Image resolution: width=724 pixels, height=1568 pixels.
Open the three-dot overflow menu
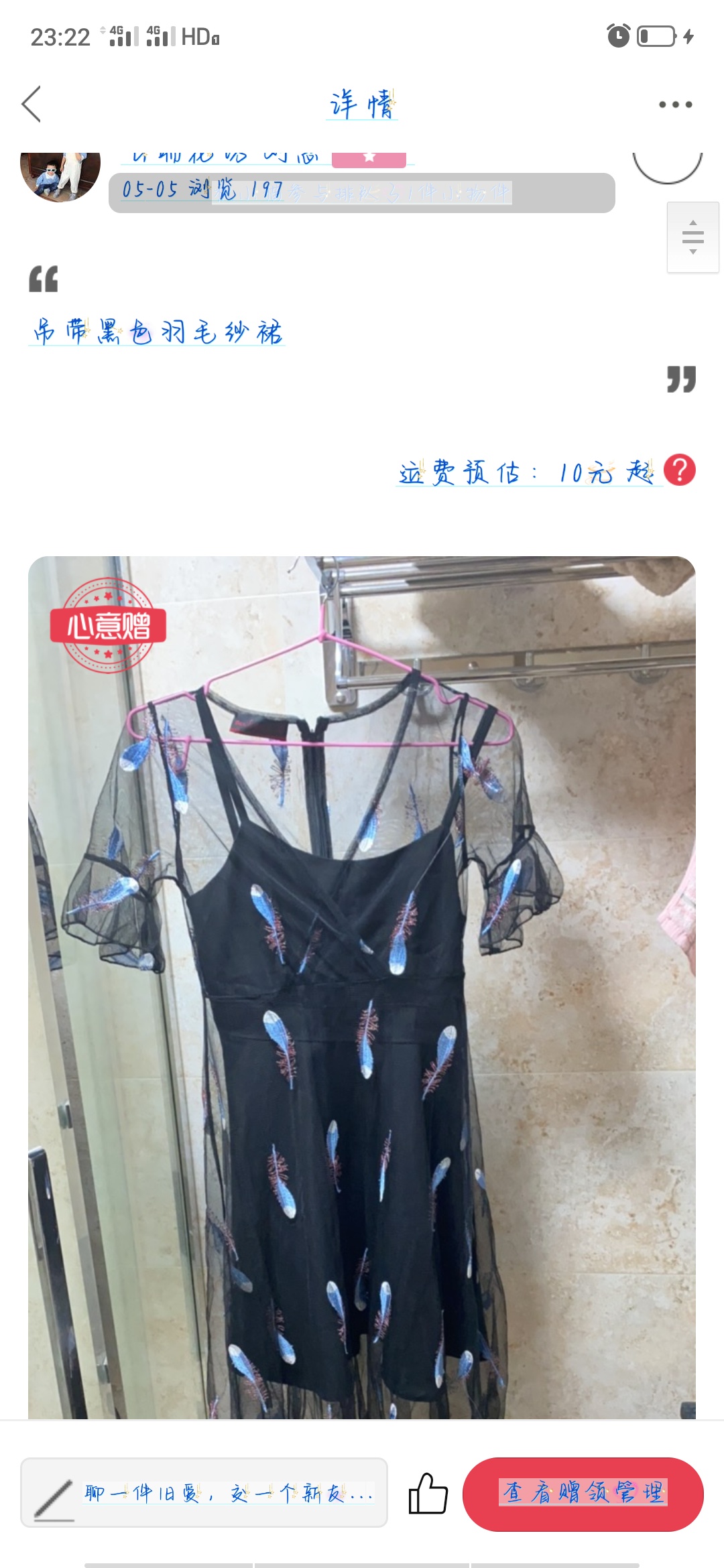point(675,105)
